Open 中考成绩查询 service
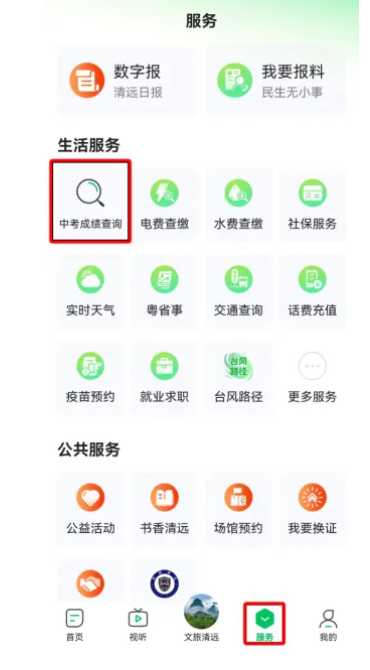Viewport: 370px width, 670px height. click(x=91, y=203)
